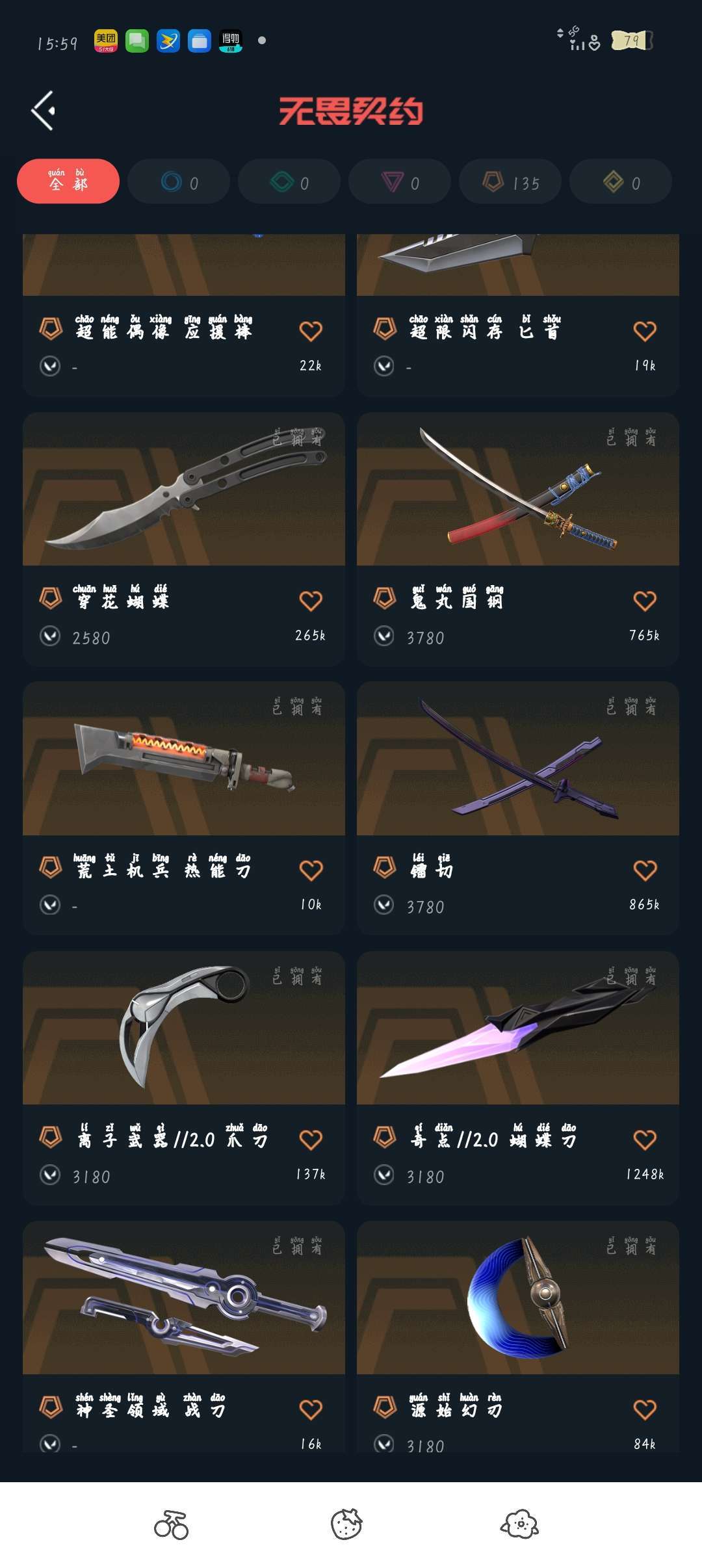Open the 奇点//2.0 蝴蝶刀 card
This screenshot has width=702, height=1568.
(518, 1028)
